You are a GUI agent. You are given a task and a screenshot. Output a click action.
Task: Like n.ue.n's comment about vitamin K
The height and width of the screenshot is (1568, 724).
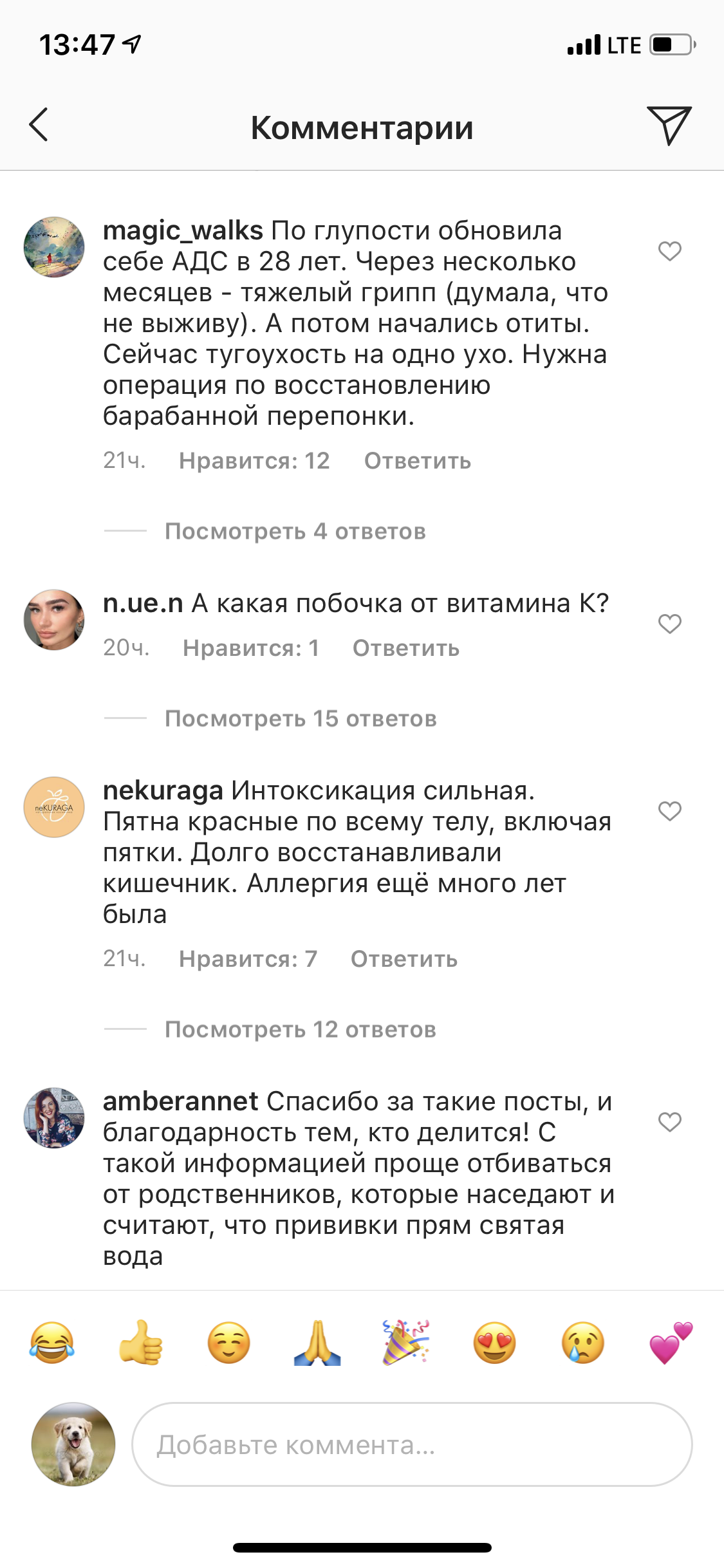pyautogui.click(x=669, y=624)
